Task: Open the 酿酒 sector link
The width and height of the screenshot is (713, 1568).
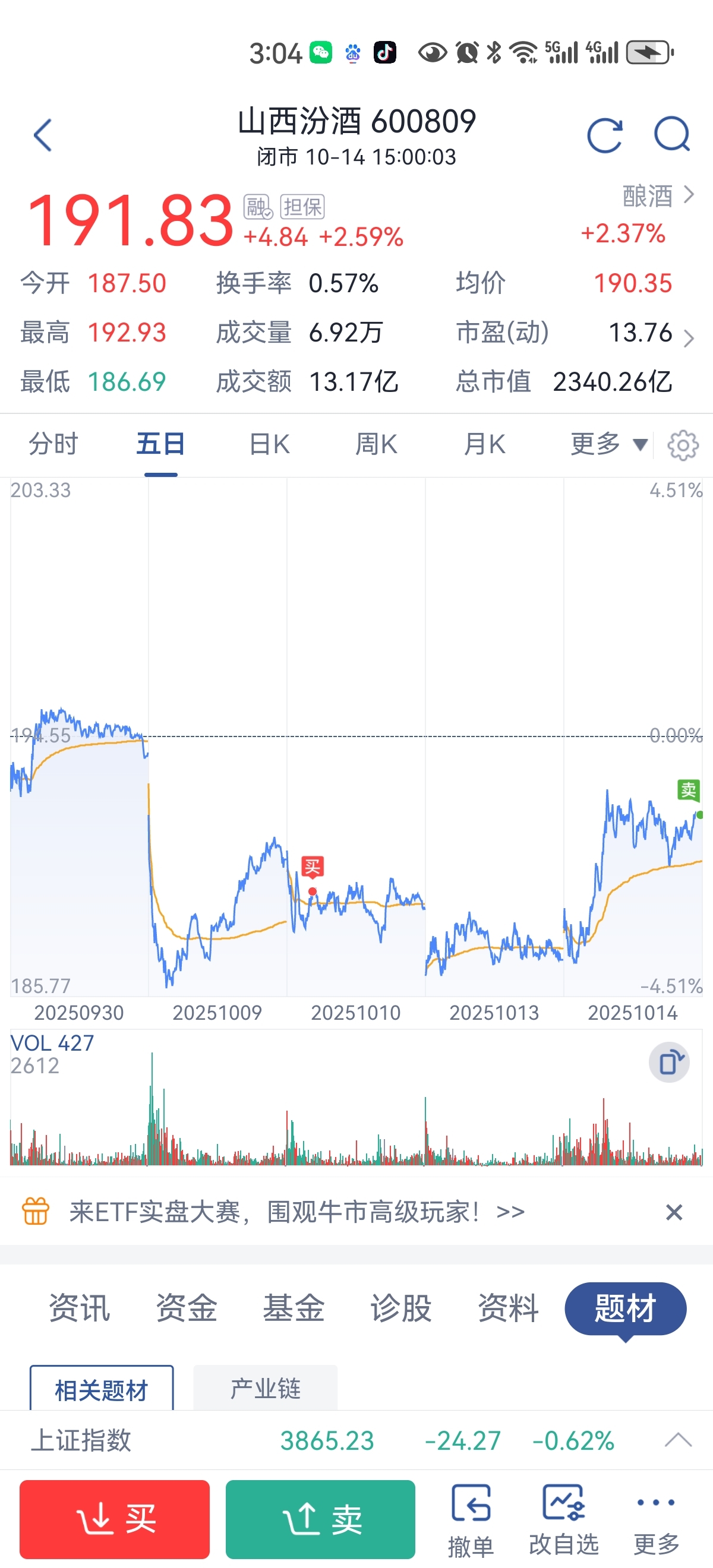Action: coord(657,196)
